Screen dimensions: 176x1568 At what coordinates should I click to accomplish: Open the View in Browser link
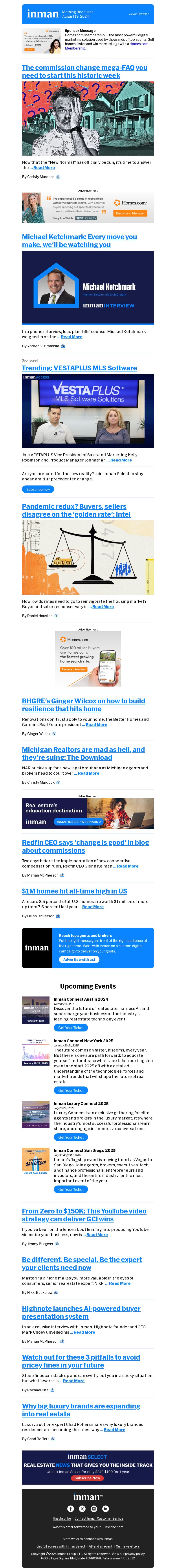[138, 13]
